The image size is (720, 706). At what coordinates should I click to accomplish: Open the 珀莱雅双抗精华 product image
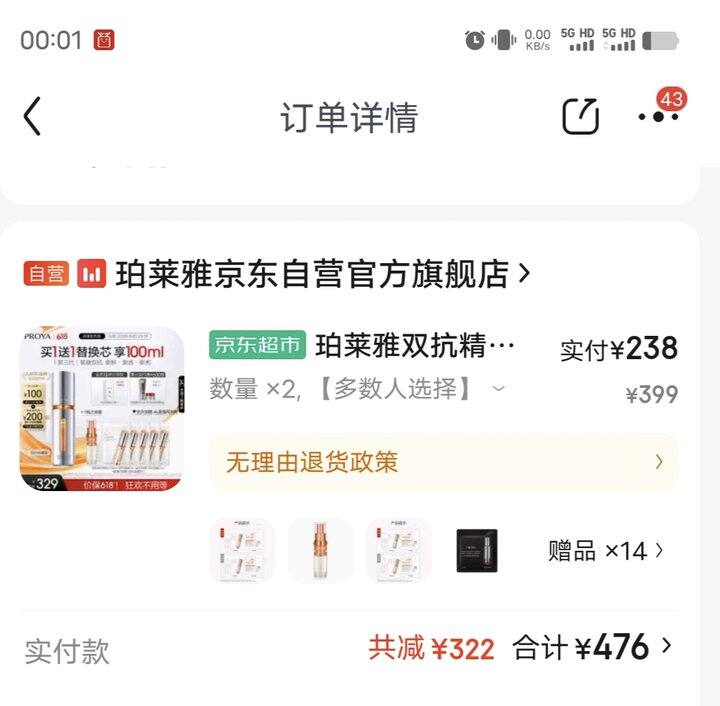tap(101, 409)
